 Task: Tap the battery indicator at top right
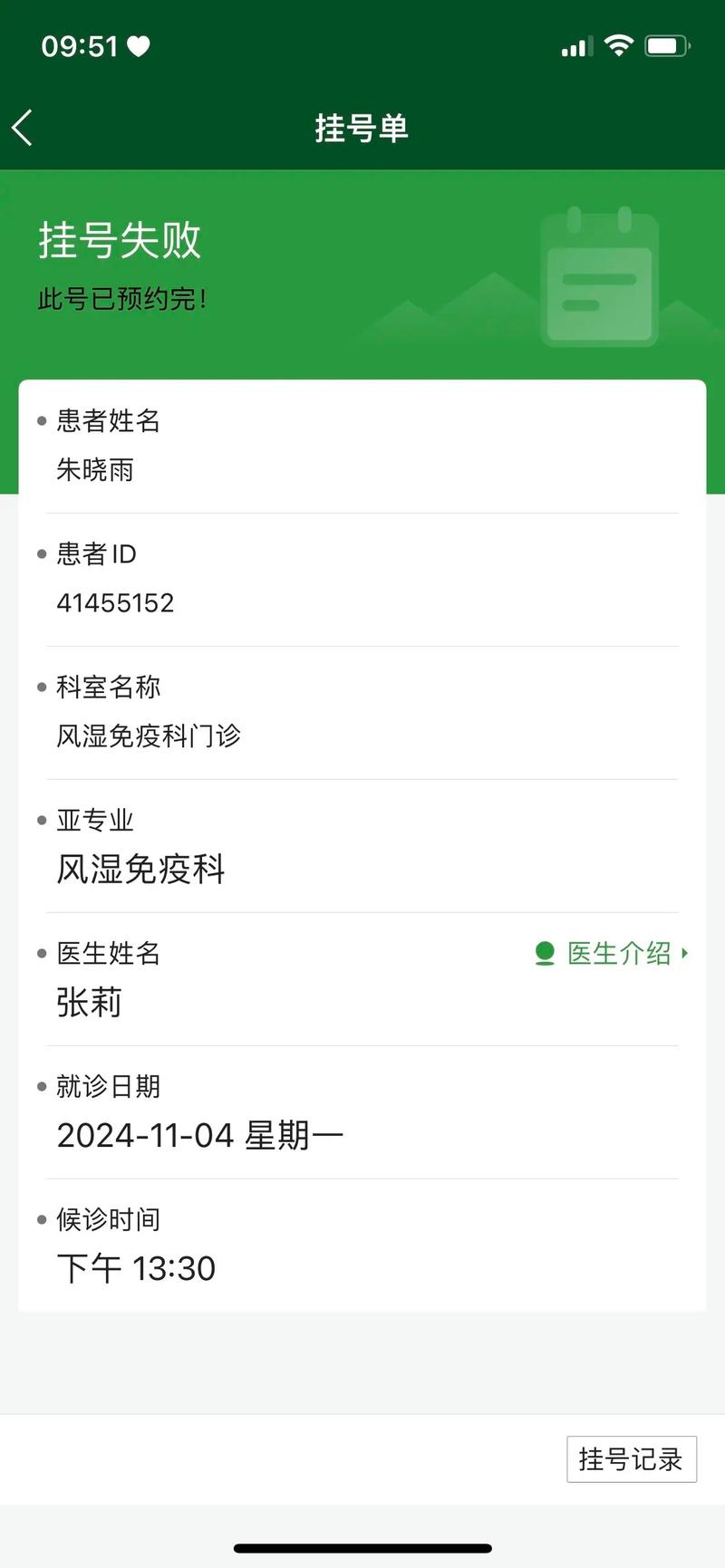665,44
